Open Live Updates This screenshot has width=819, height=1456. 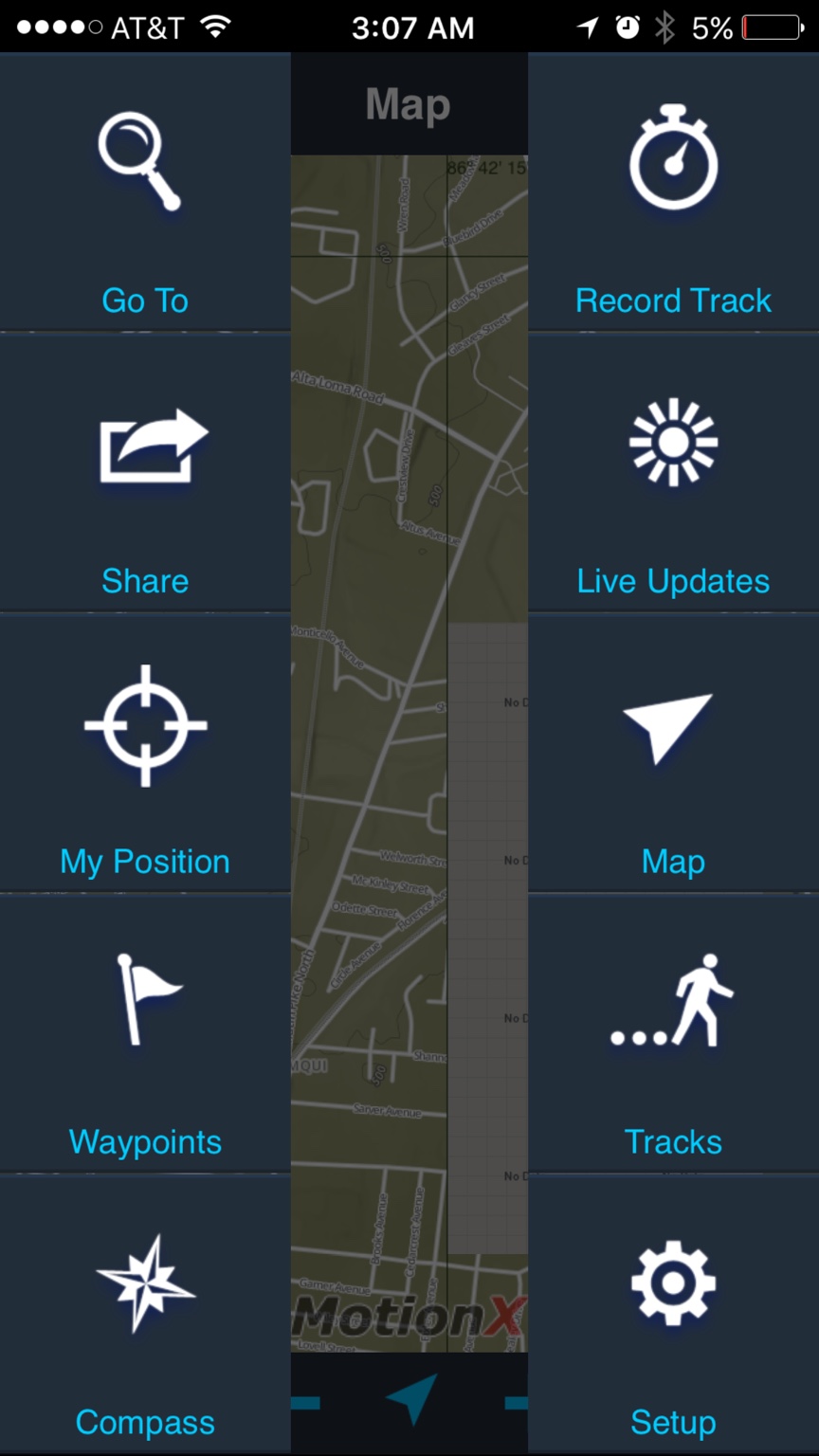tap(673, 472)
